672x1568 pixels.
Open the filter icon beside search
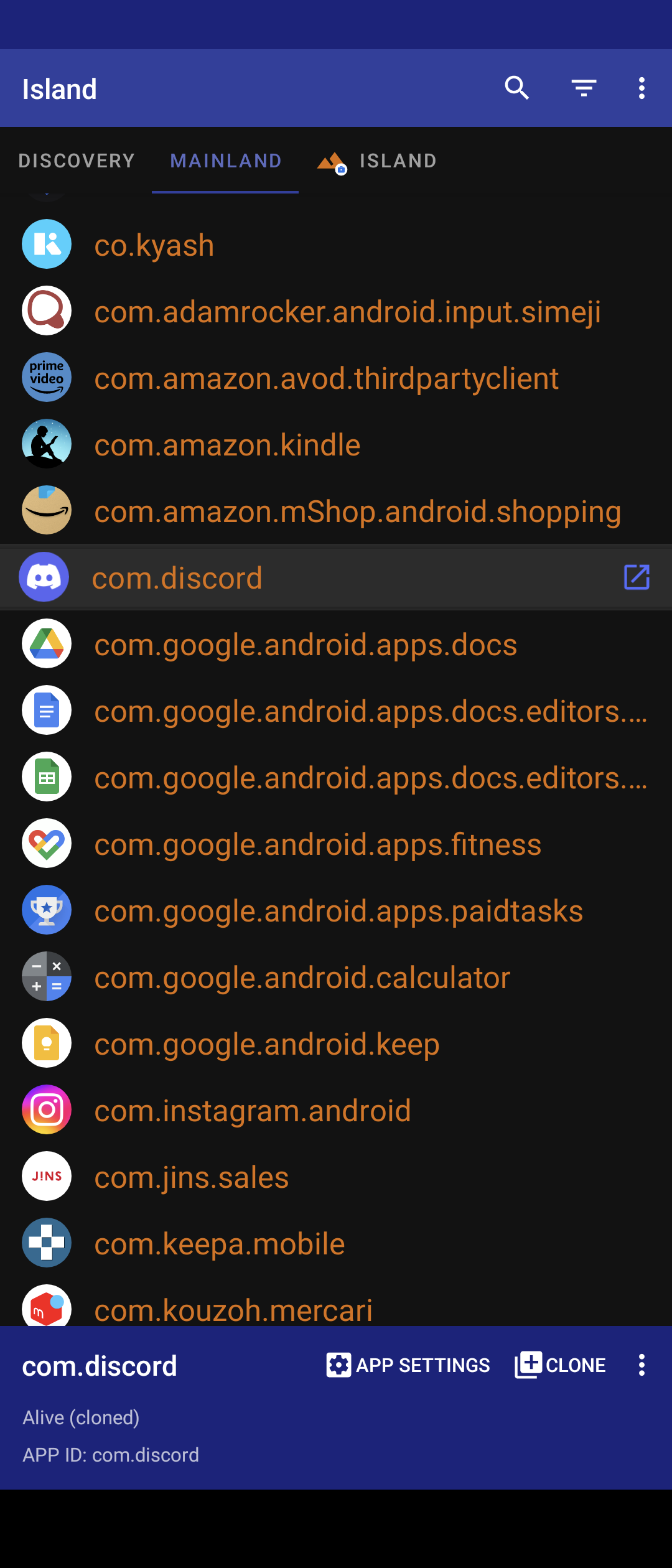click(583, 88)
